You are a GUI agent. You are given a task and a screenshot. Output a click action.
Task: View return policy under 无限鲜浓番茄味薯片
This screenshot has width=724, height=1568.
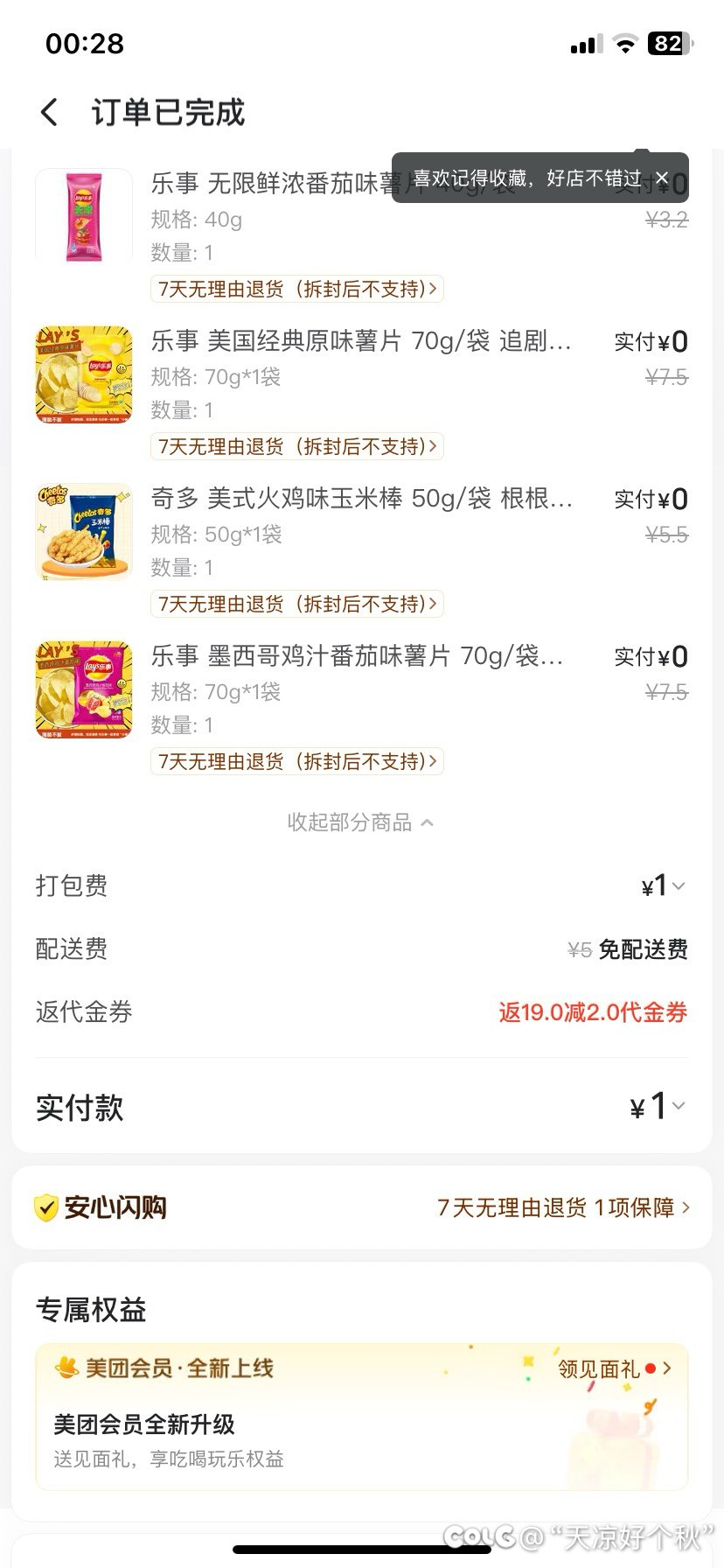pyautogui.click(x=297, y=289)
